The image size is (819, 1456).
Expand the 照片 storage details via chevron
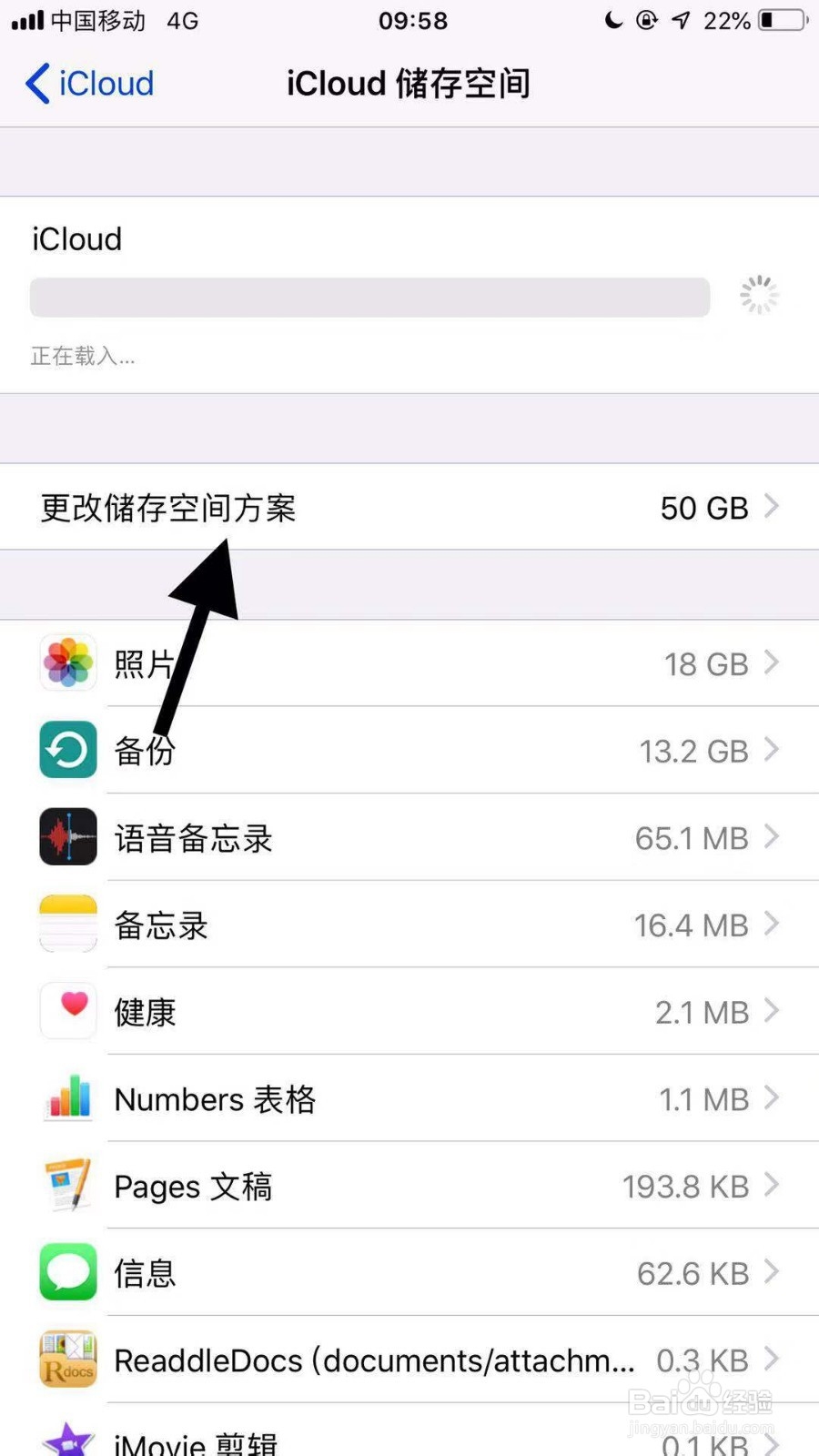coord(773,663)
